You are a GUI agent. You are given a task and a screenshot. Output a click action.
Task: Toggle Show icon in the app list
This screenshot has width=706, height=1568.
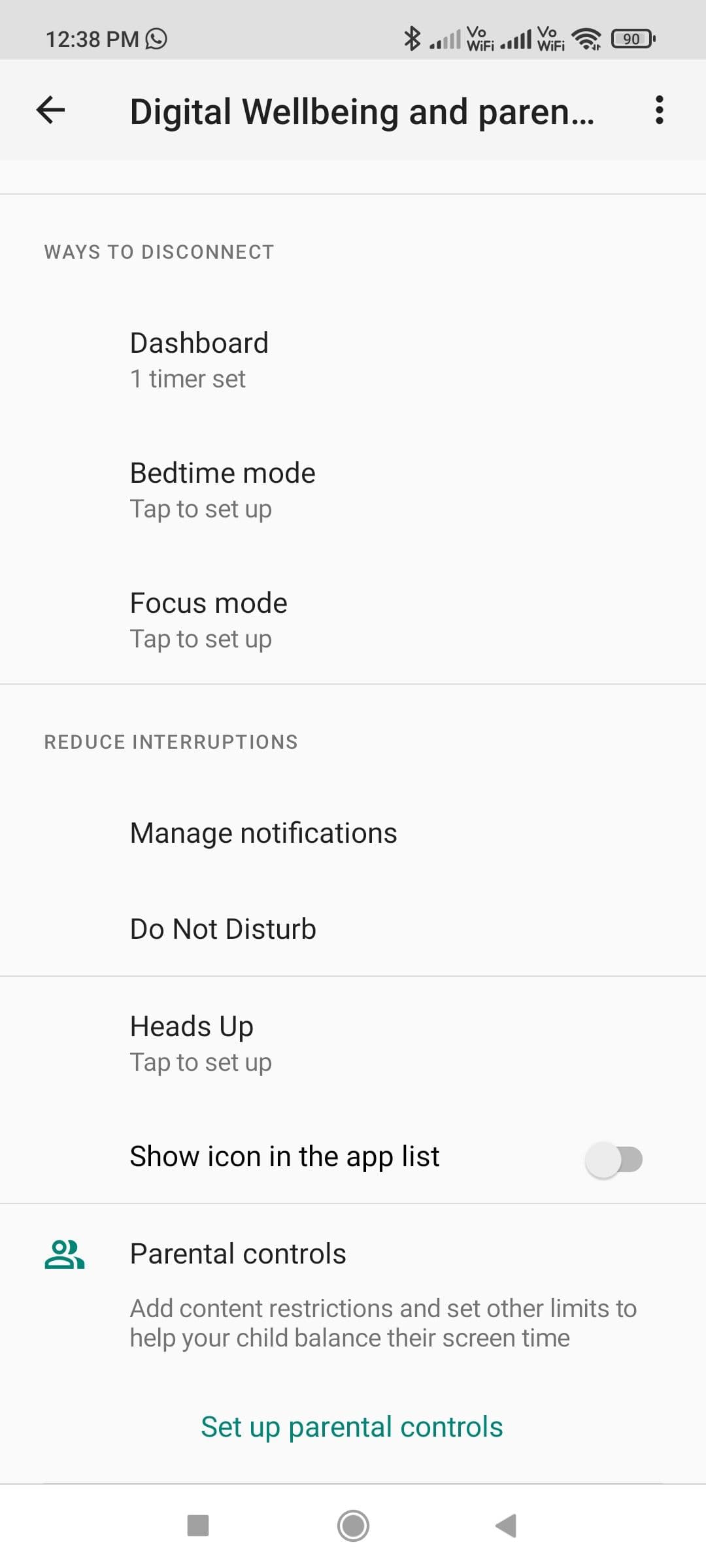click(x=614, y=1160)
